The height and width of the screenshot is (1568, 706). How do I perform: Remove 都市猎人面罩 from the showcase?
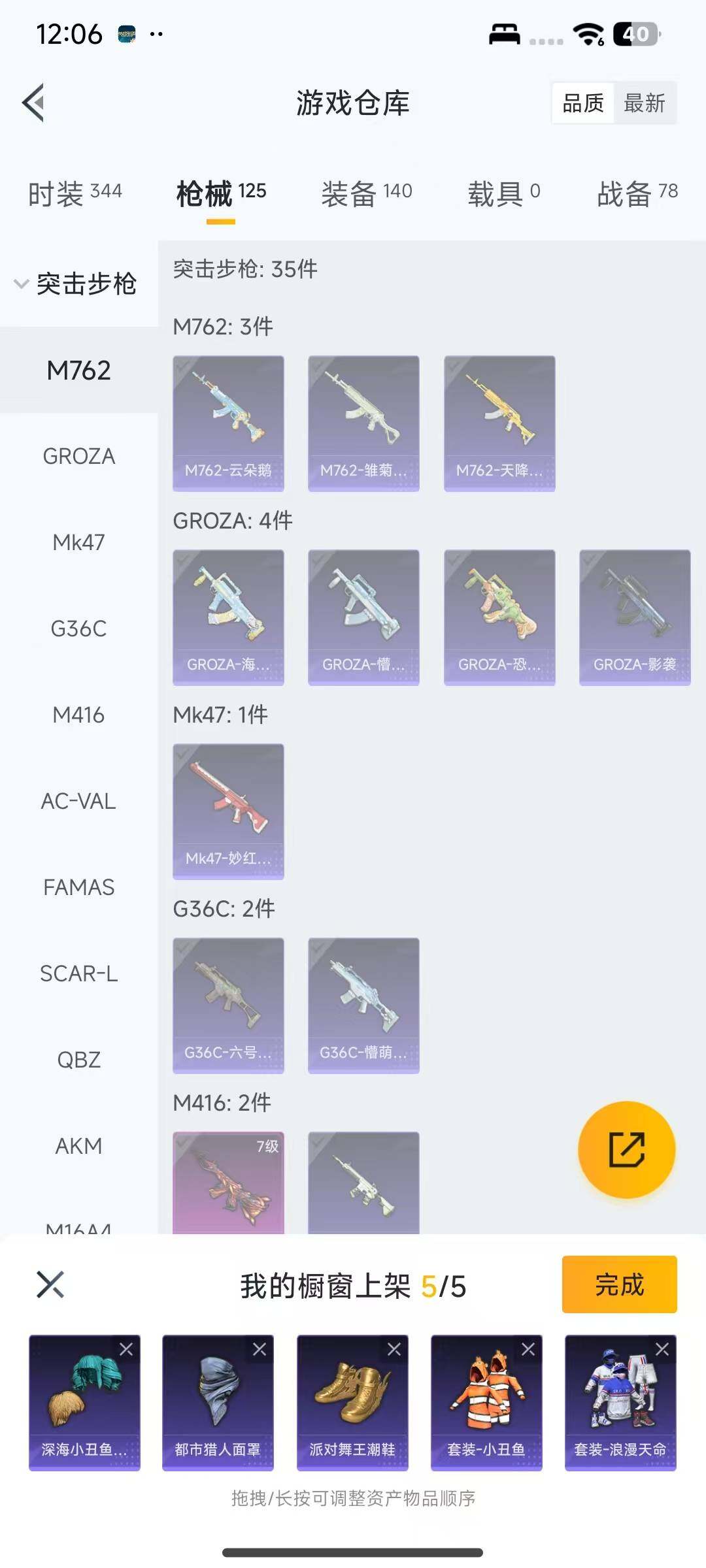(260, 1349)
